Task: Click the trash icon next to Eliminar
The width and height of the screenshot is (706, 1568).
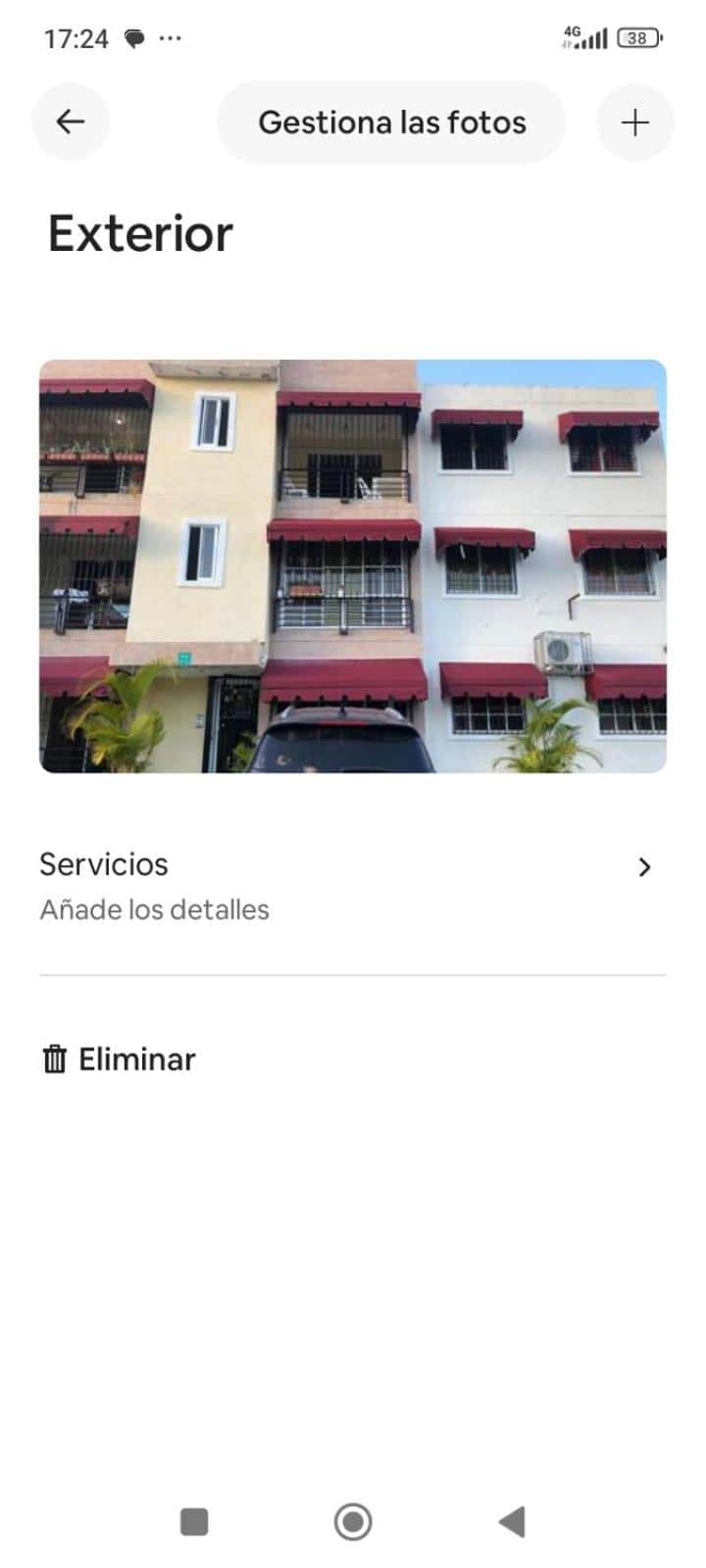Action: [x=54, y=1058]
